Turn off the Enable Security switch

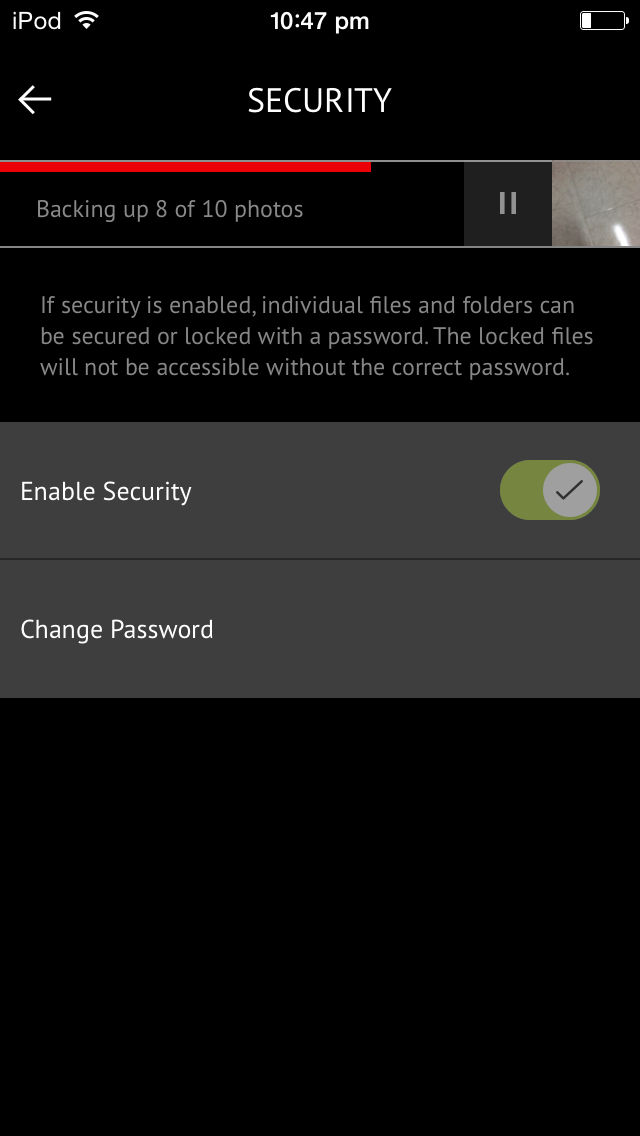549,490
